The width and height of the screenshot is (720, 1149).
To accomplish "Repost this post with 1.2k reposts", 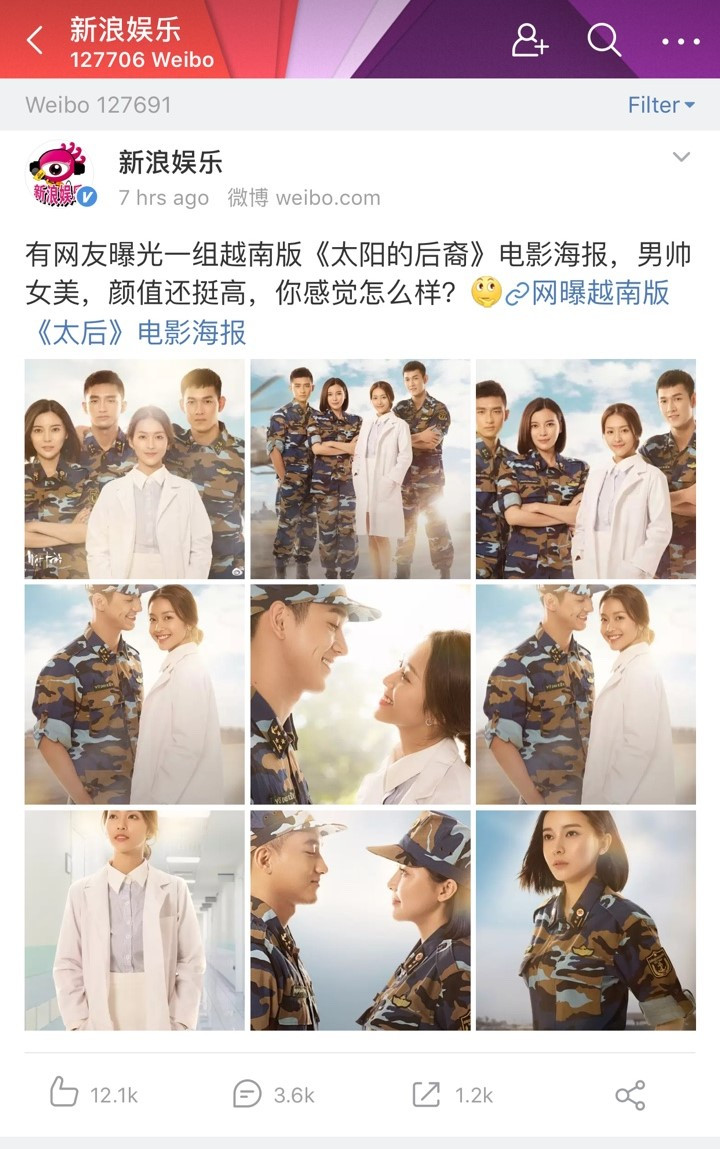I will [452, 1094].
